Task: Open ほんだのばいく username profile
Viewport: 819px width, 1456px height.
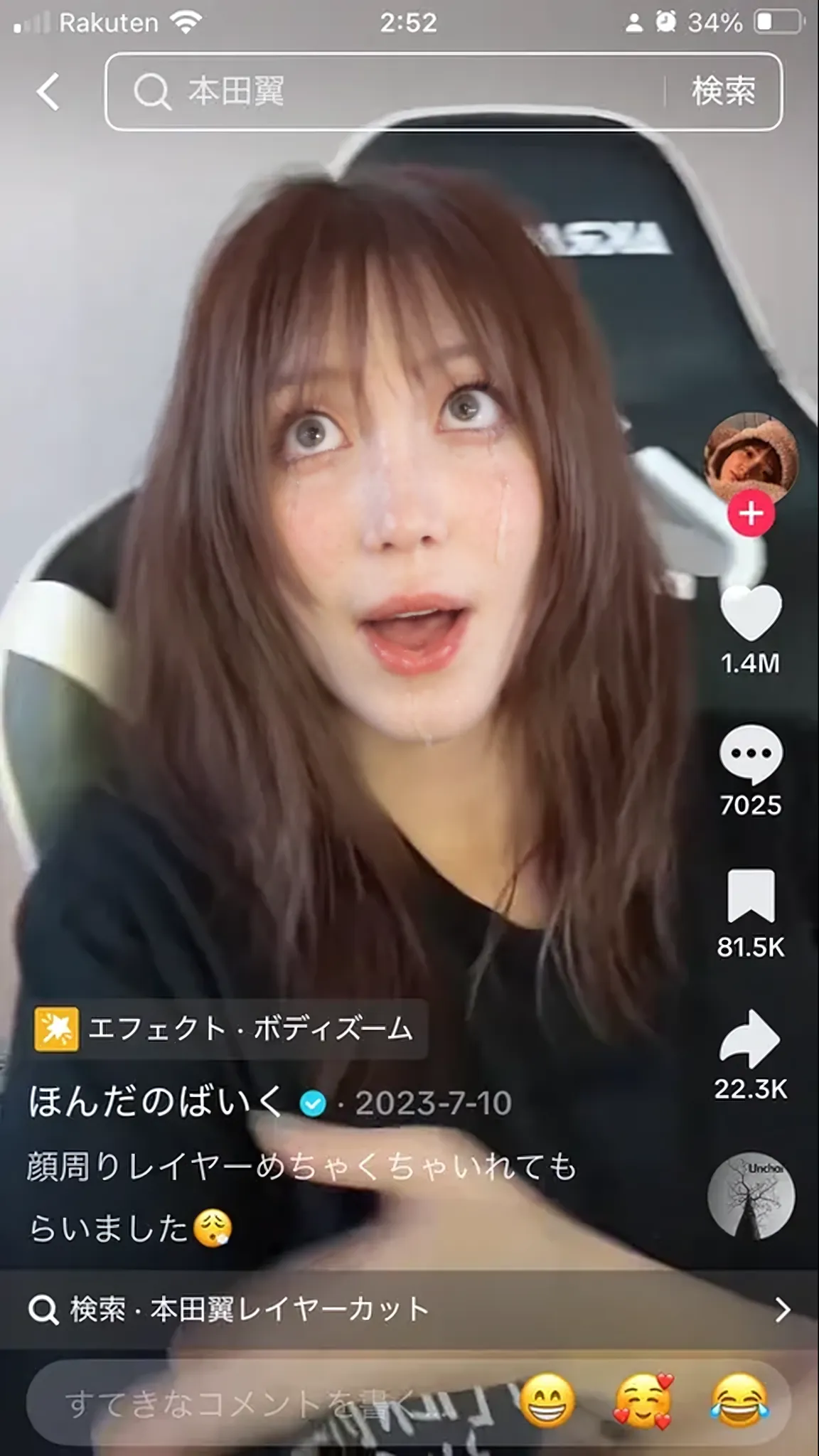Action: [x=156, y=1102]
